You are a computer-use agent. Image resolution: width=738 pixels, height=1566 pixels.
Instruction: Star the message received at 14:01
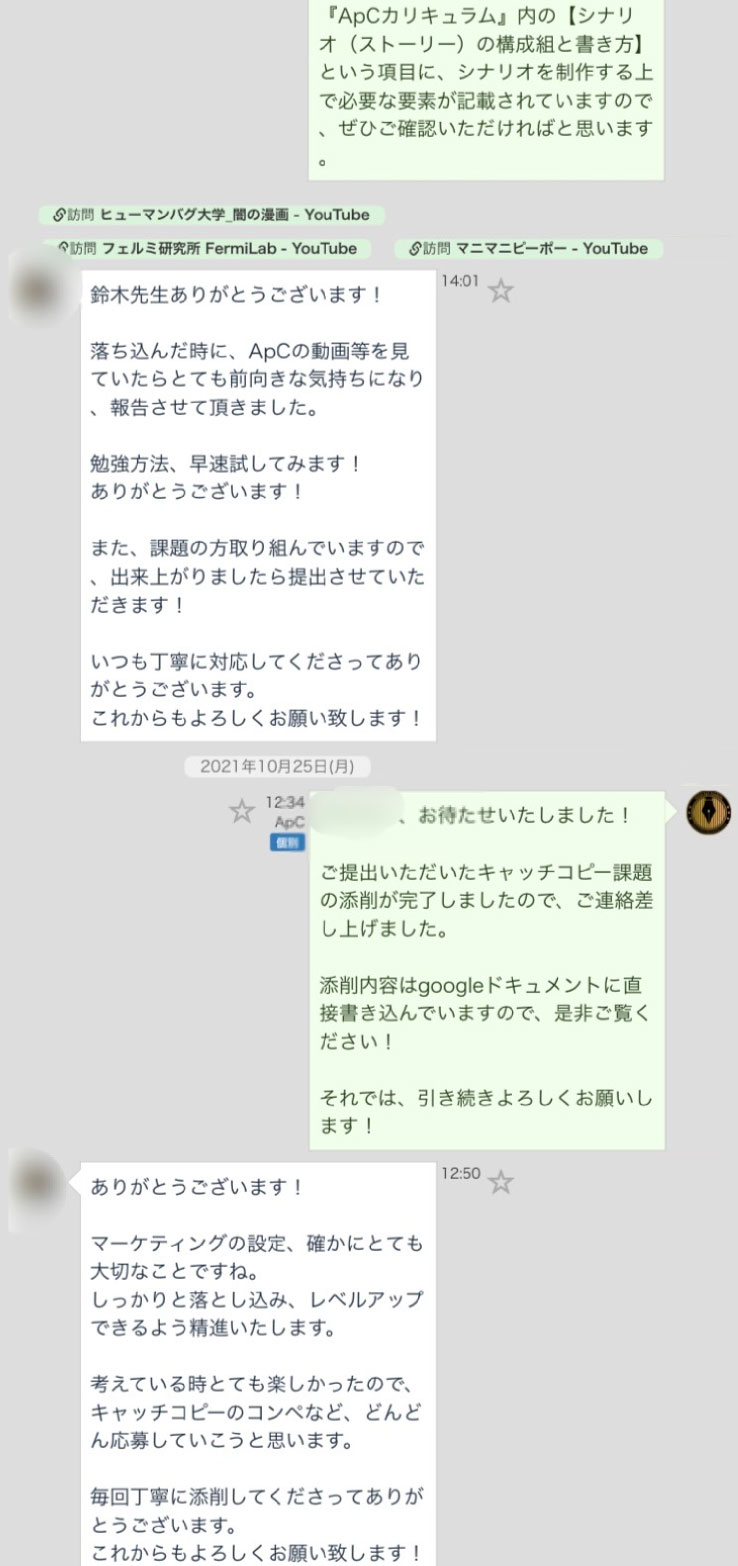500,291
